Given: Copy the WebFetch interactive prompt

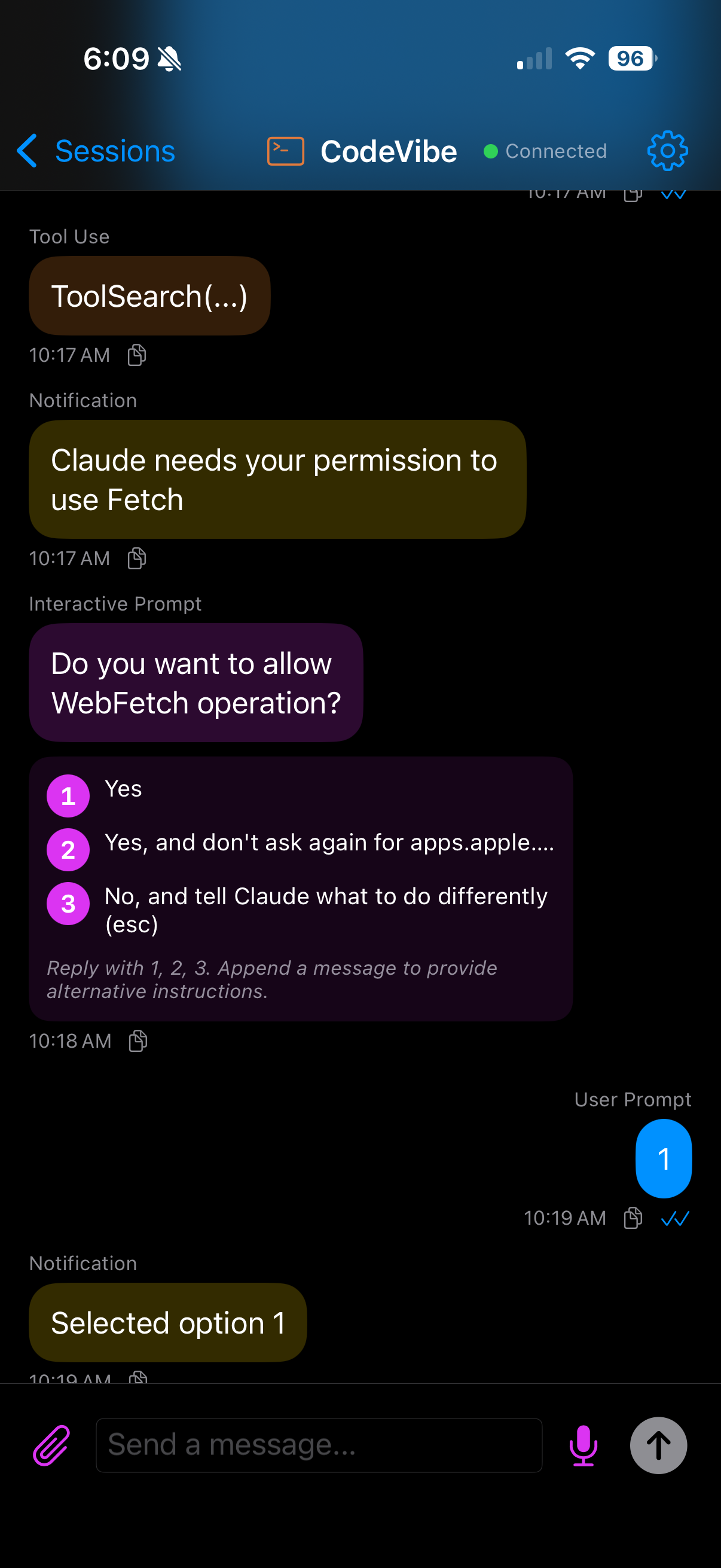Looking at the screenshot, I should coord(138,1041).
